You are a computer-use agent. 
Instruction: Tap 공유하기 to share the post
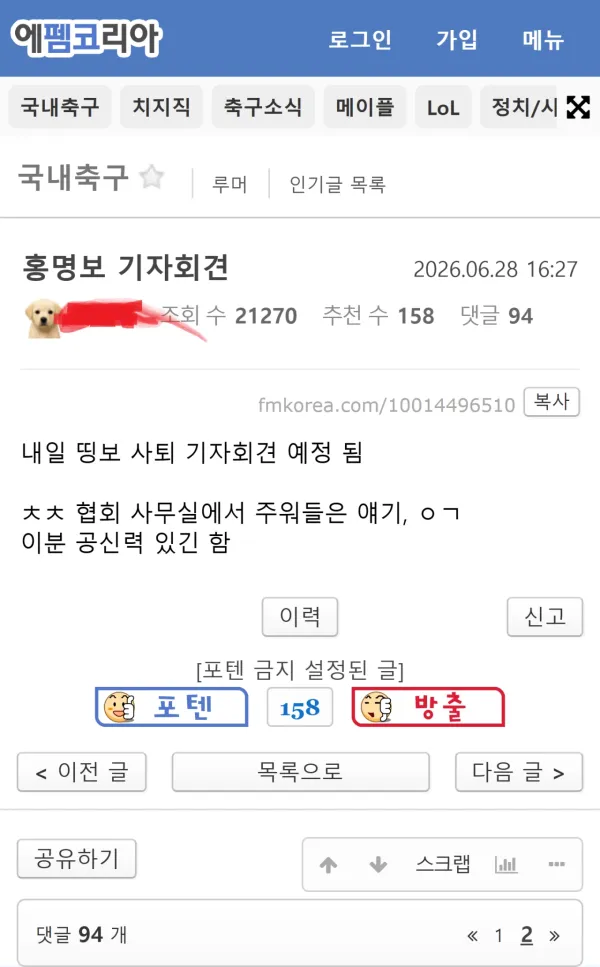[76, 858]
